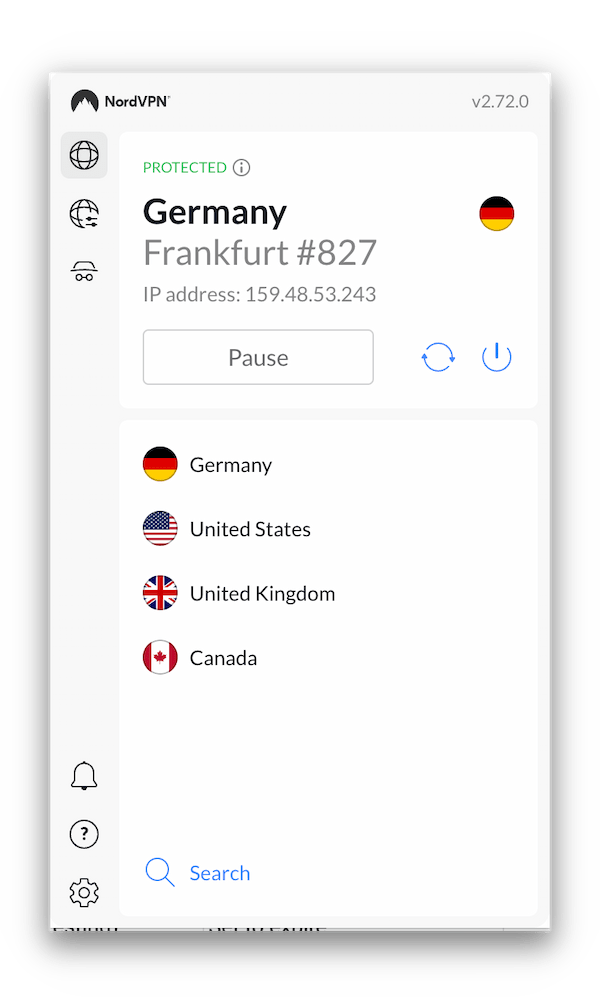Image resolution: width=600 pixels, height=1004 pixels.
Task: Select Germany from the country list
Action: pyautogui.click(x=230, y=465)
